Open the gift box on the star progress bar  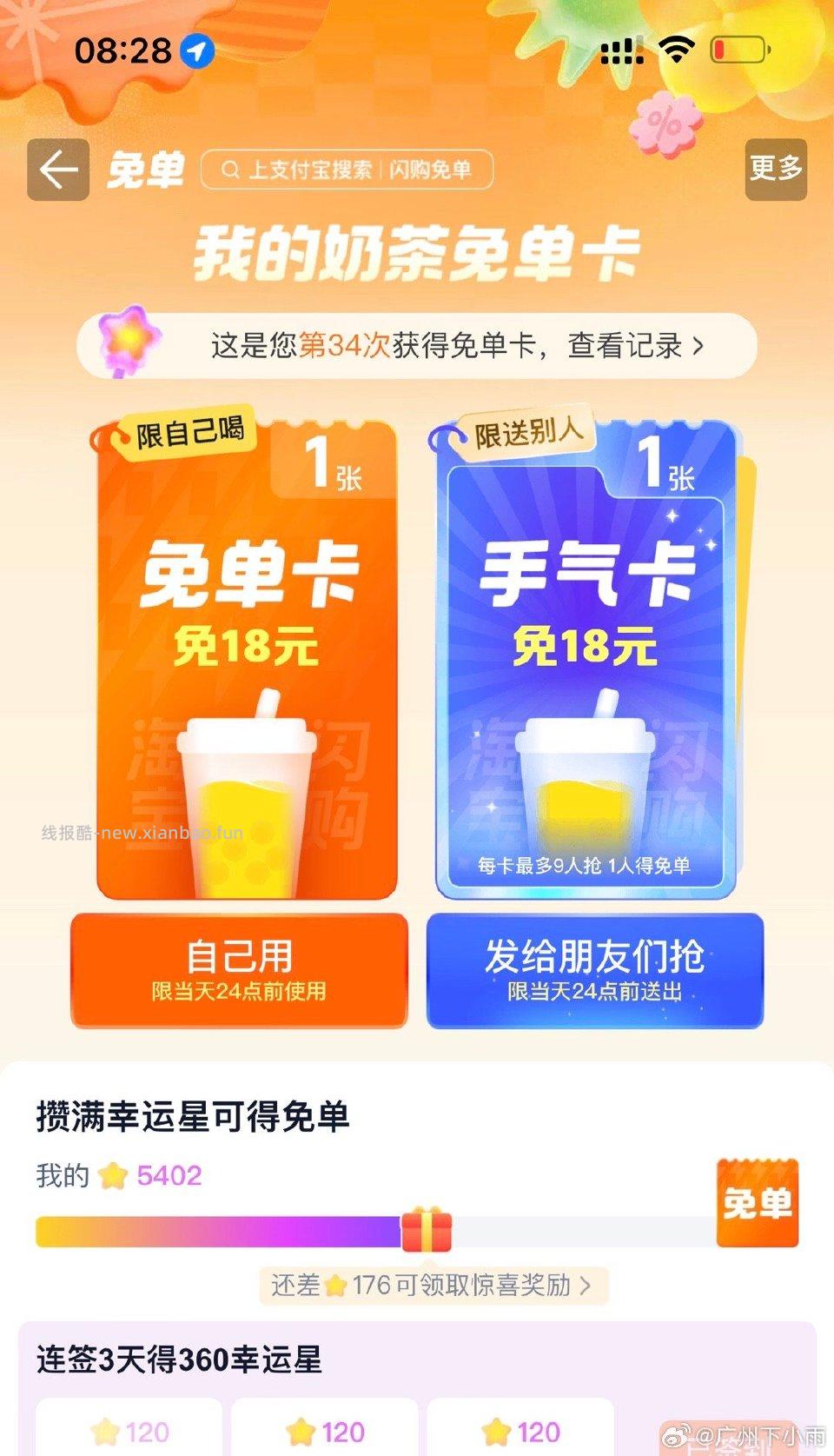(x=427, y=1229)
